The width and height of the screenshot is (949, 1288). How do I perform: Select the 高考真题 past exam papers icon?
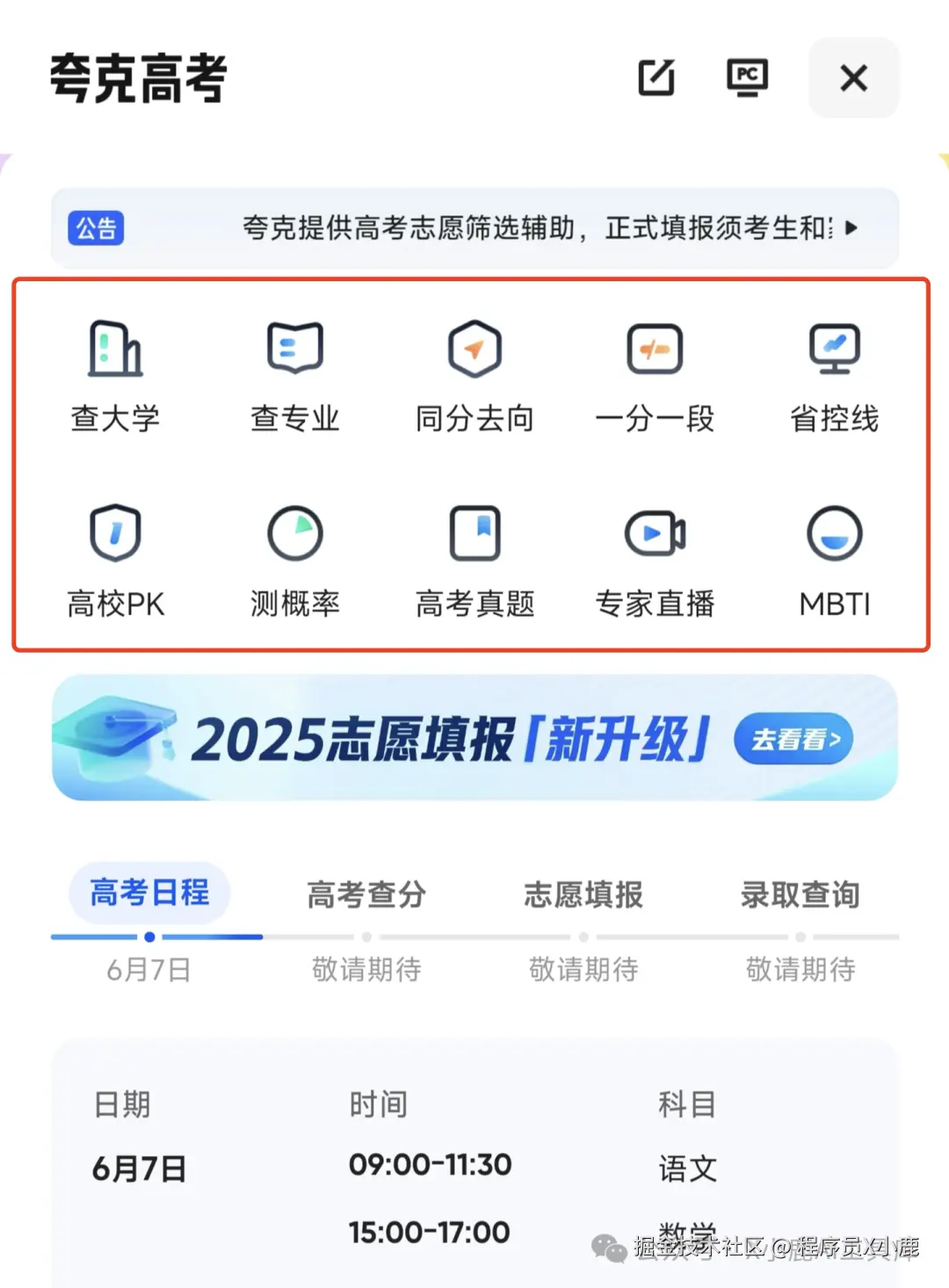(x=474, y=557)
